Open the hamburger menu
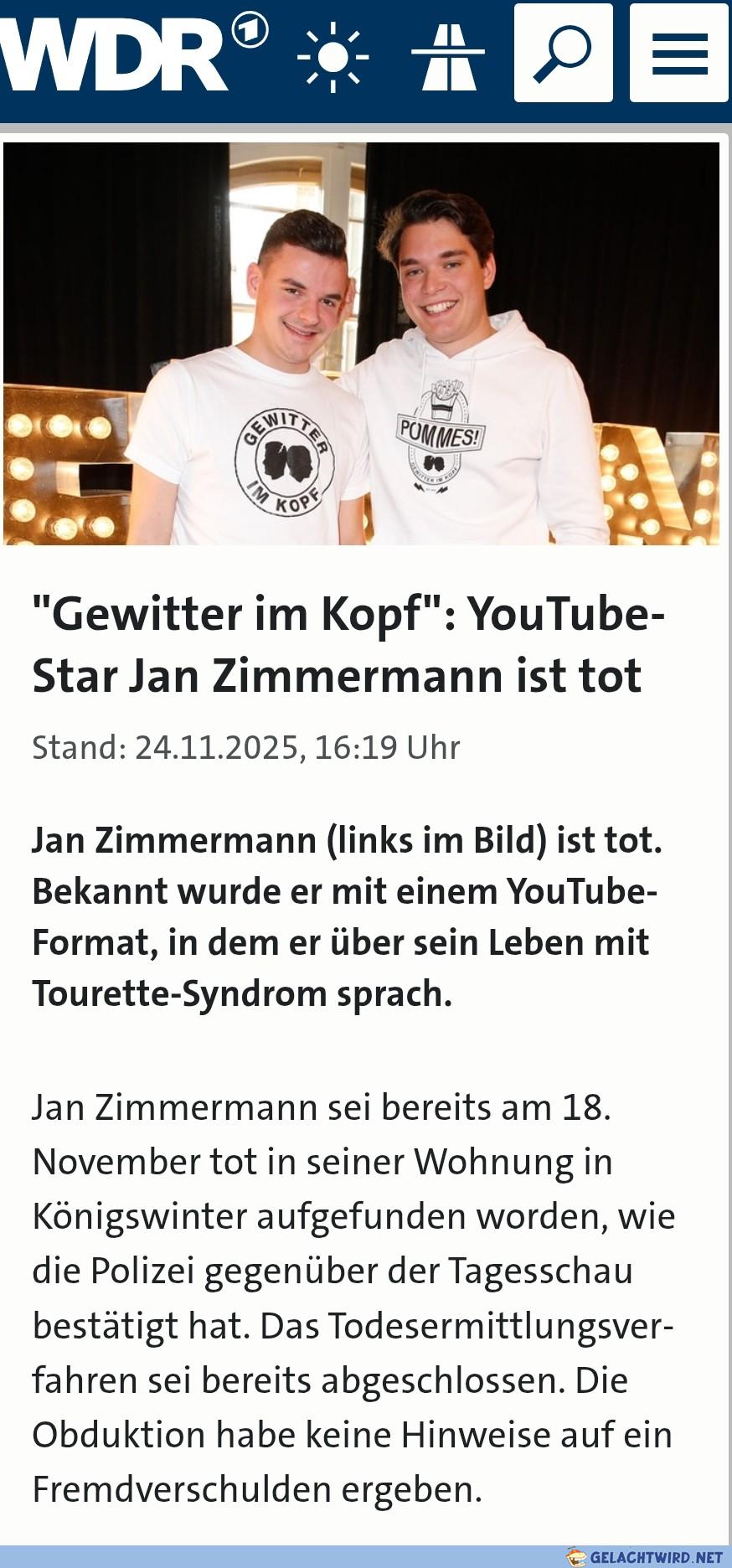This screenshot has height=1568, width=732. click(x=678, y=53)
